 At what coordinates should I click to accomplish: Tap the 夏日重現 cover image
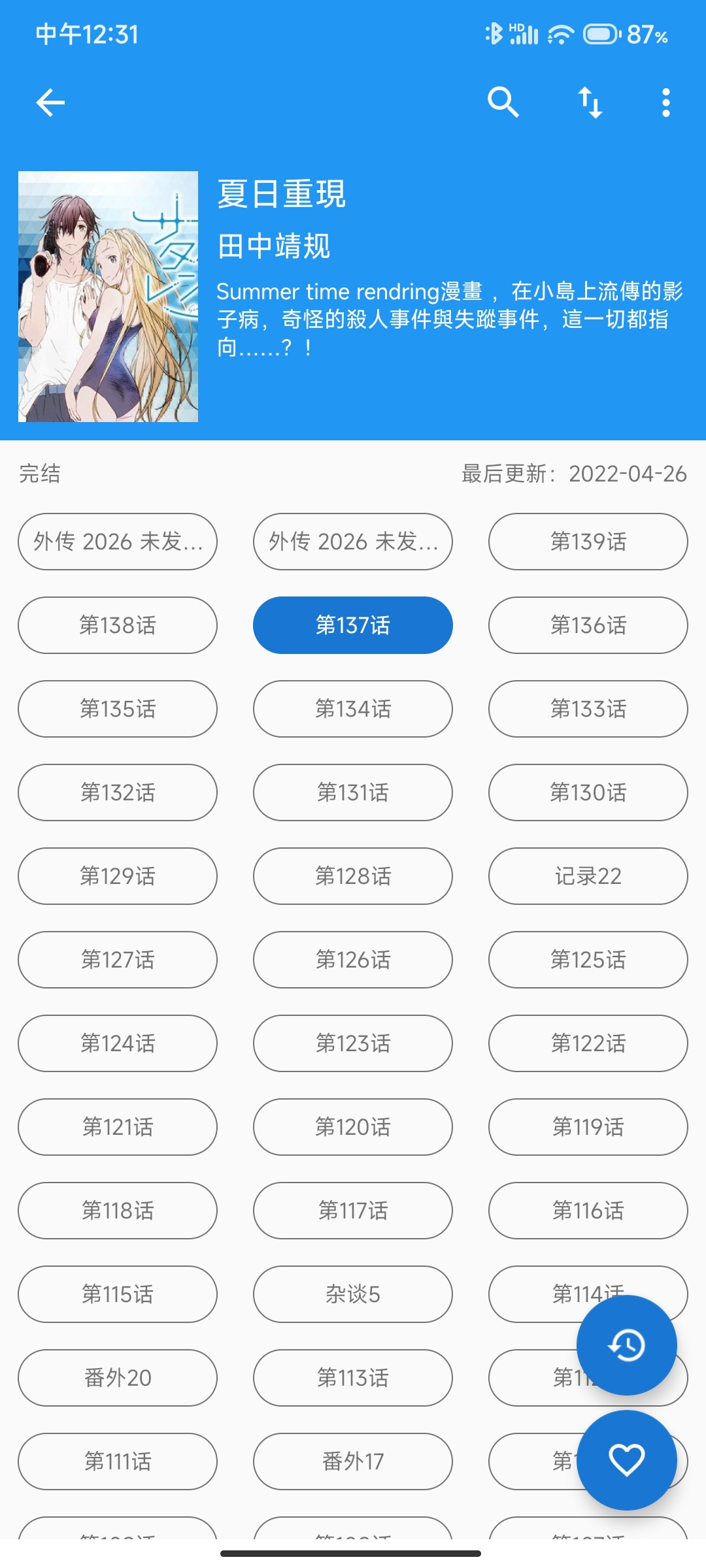click(108, 296)
